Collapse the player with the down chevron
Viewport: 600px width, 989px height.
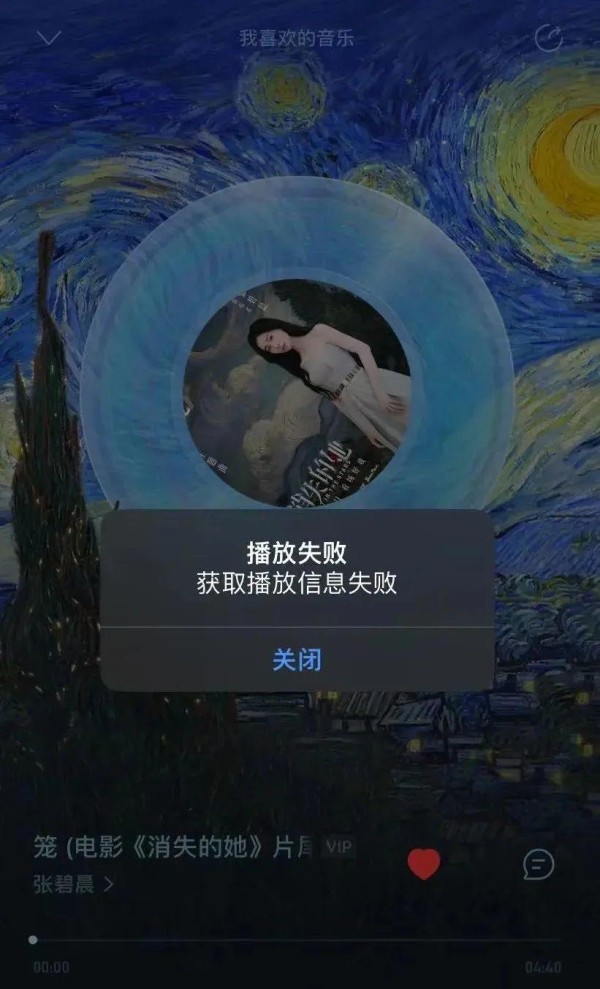[48, 38]
